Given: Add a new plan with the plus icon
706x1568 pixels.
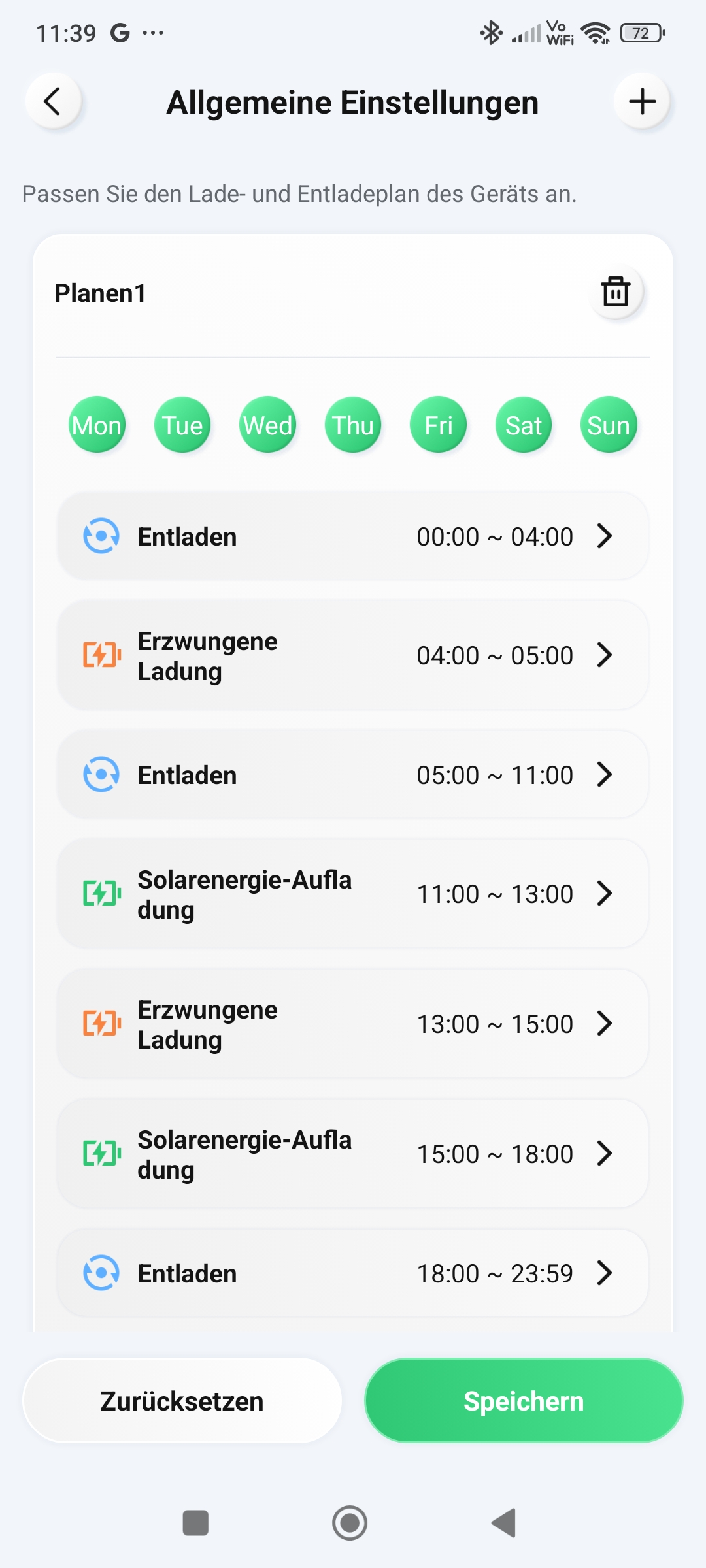Looking at the screenshot, I should [642, 102].
